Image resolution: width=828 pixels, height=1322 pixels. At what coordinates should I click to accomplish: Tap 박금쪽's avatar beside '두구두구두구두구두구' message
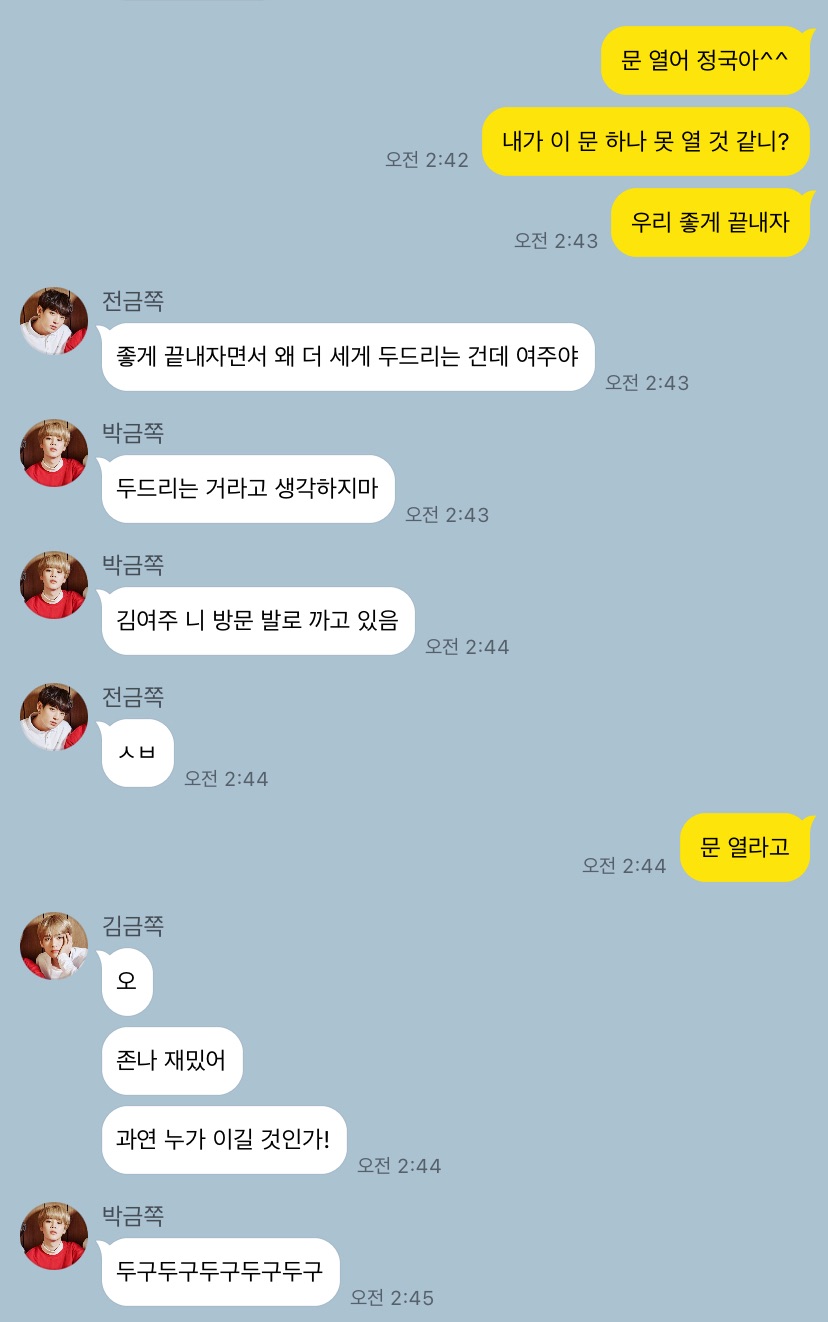pos(54,1236)
